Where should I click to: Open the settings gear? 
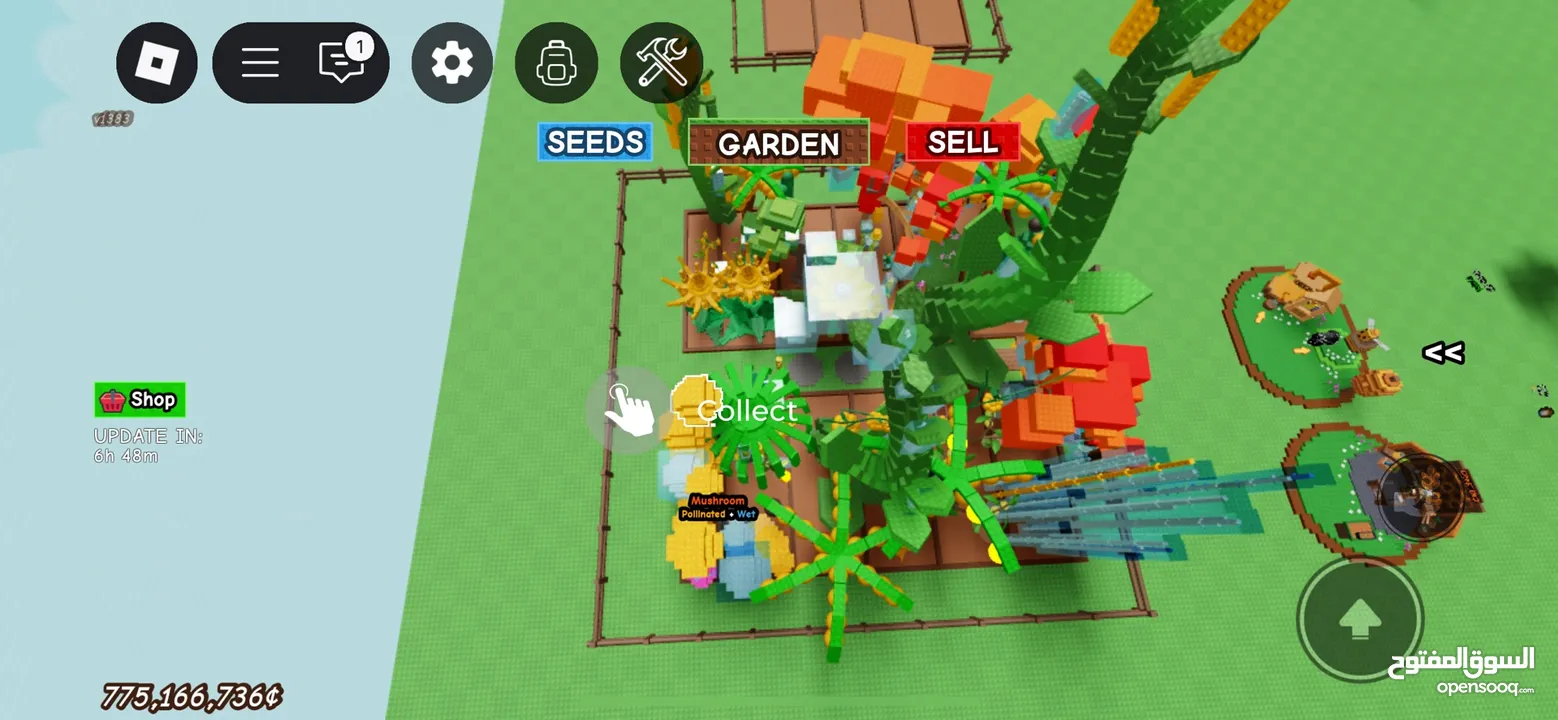point(452,63)
